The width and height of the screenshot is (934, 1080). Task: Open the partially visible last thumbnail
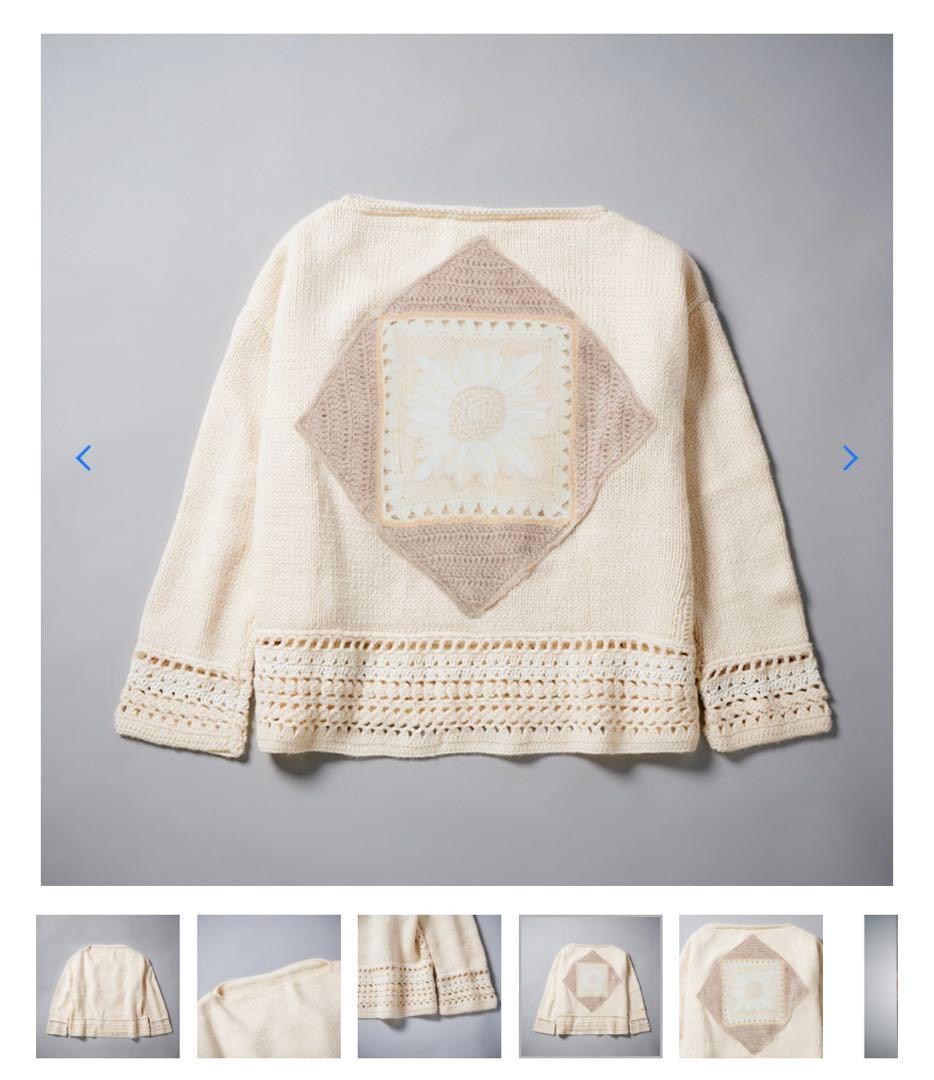[881, 986]
